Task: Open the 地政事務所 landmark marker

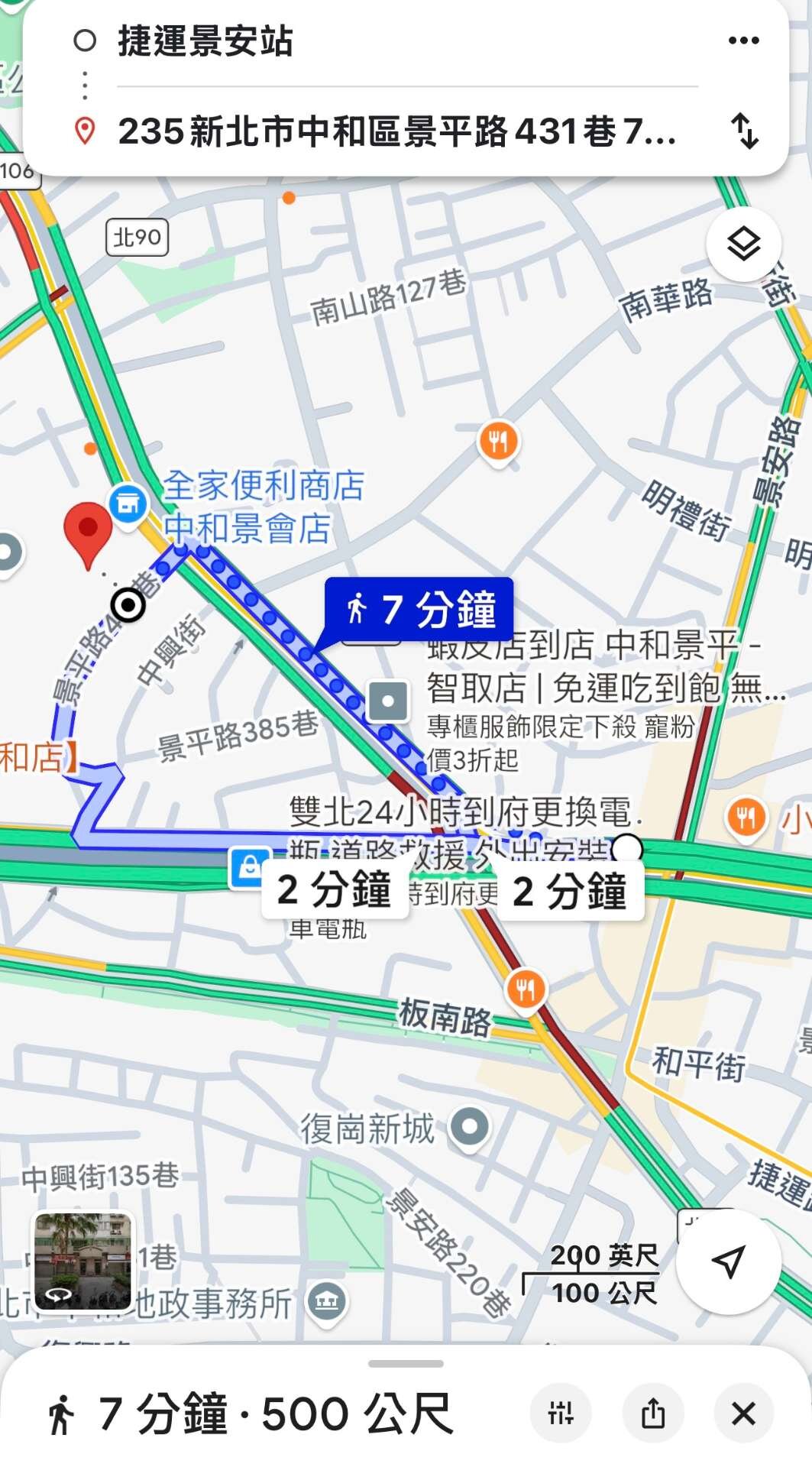Action: coord(327,1301)
